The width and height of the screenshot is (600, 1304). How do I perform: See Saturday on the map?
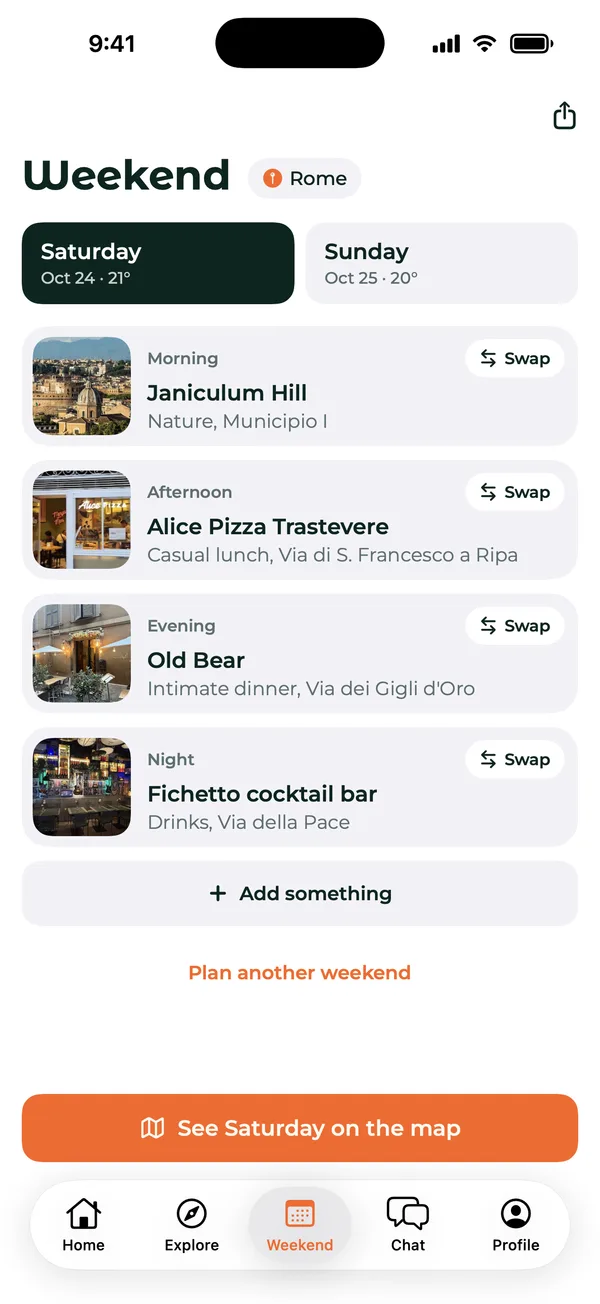[300, 1128]
